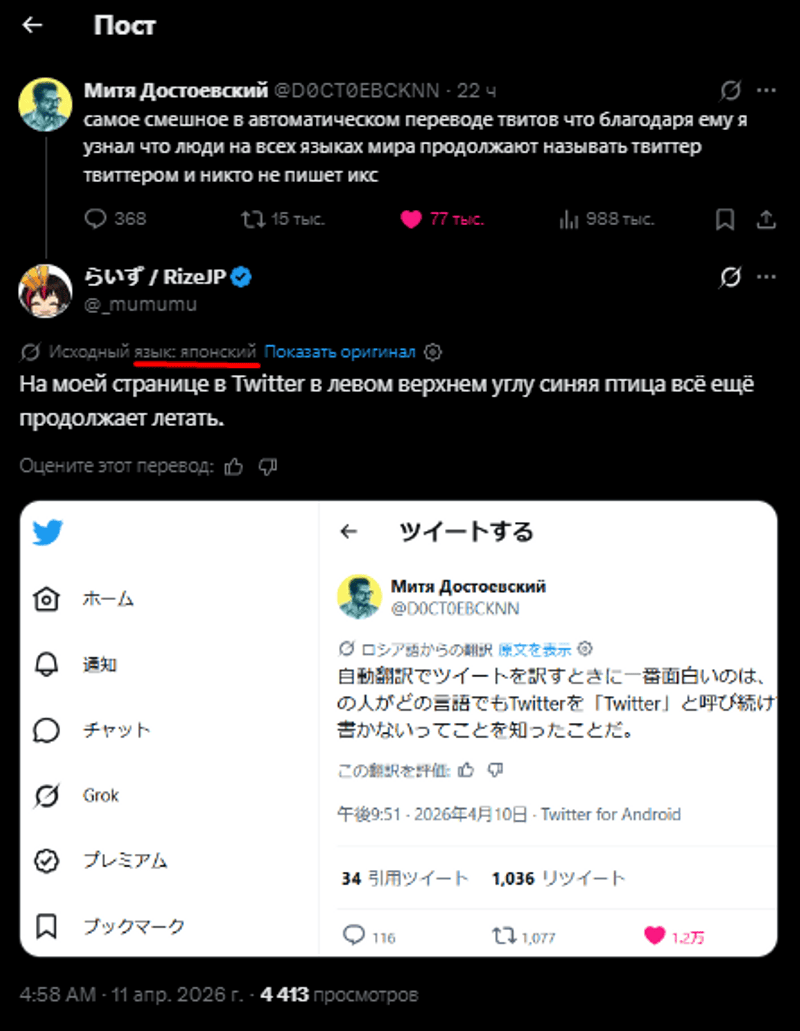Viewport: 800px width, 1031px height.
Task: Go back from the post
Action: click(x=32, y=25)
